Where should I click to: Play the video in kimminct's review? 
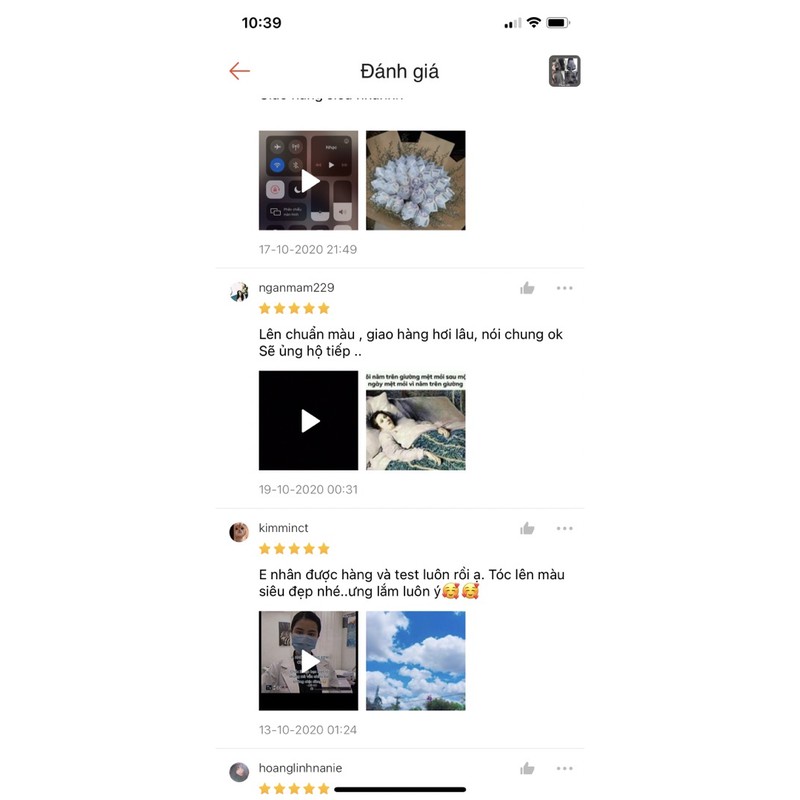point(309,661)
